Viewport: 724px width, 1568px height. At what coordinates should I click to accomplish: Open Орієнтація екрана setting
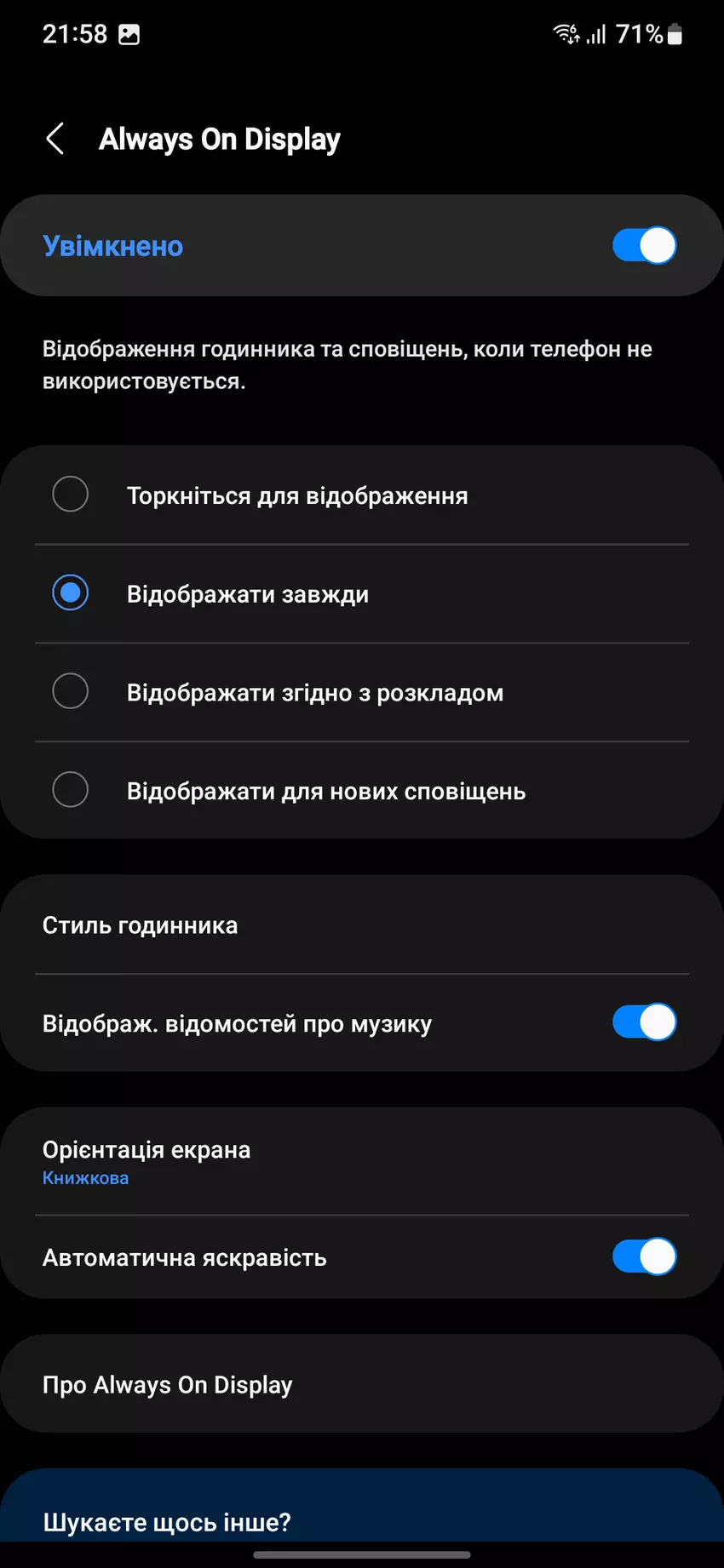click(x=361, y=1161)
